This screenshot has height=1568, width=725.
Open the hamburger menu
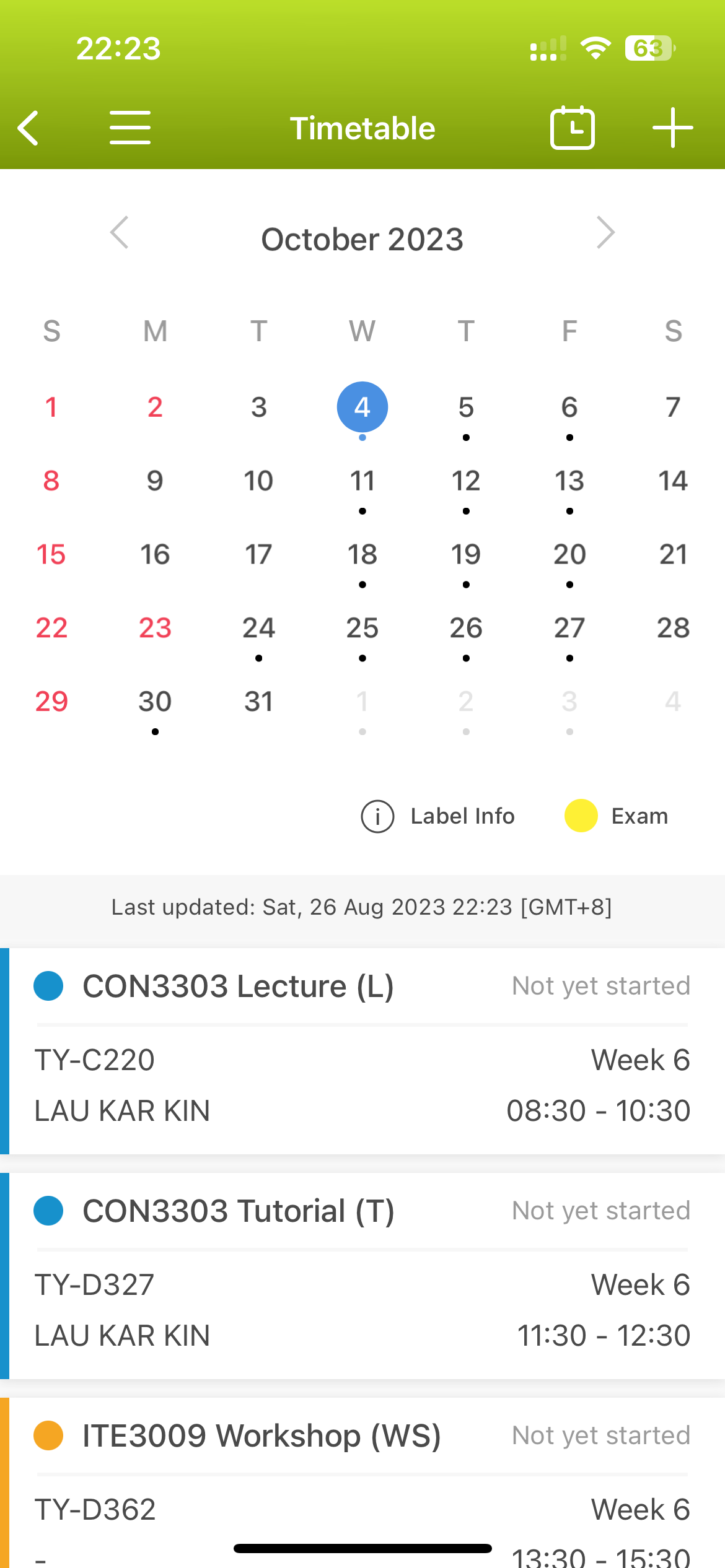click(x=130, y=128)
